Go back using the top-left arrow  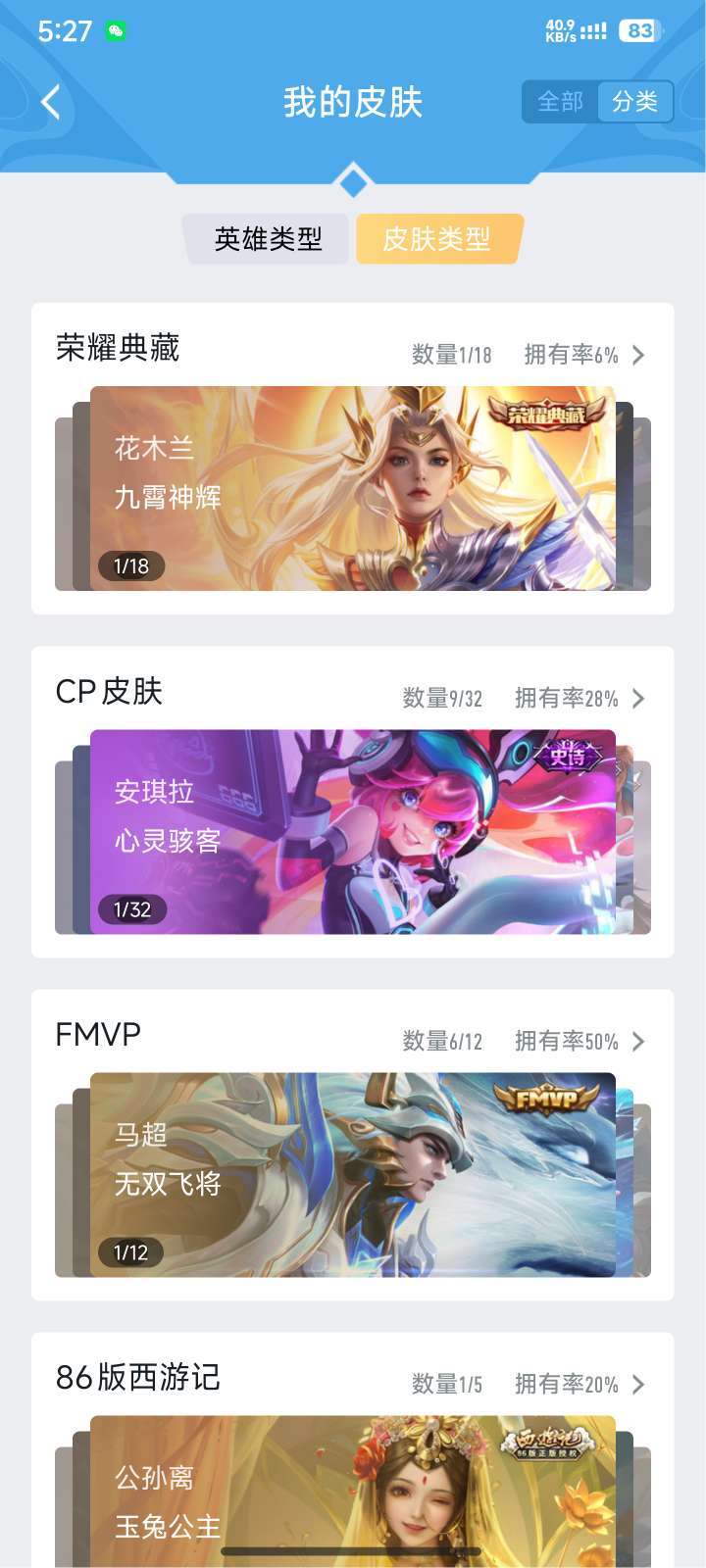tap(51, 101)
